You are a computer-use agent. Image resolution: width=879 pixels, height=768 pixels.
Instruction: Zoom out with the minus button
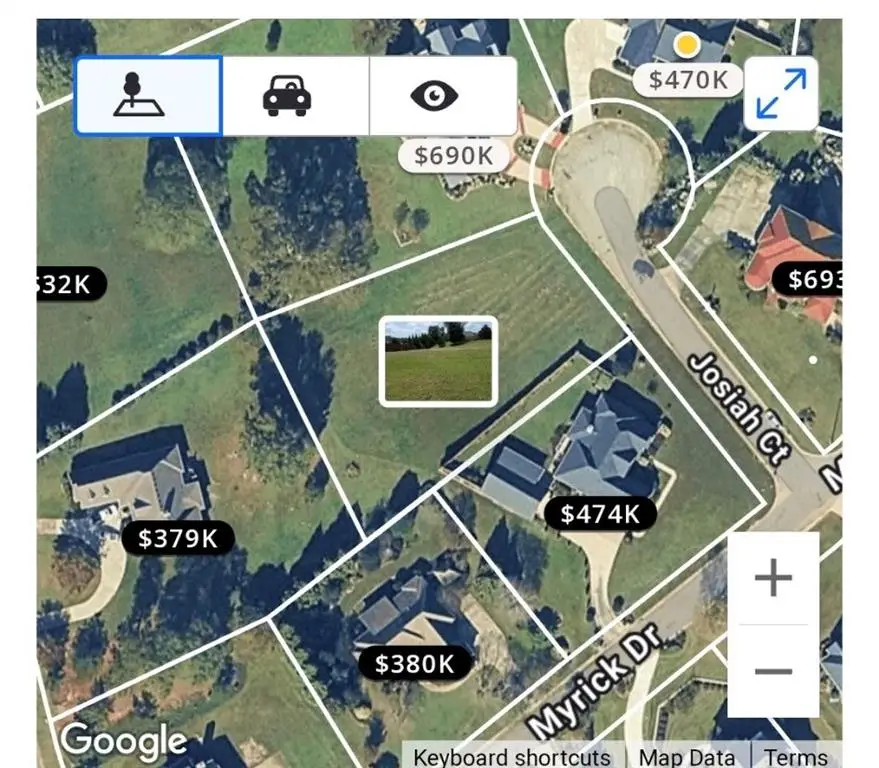[773, 671]
